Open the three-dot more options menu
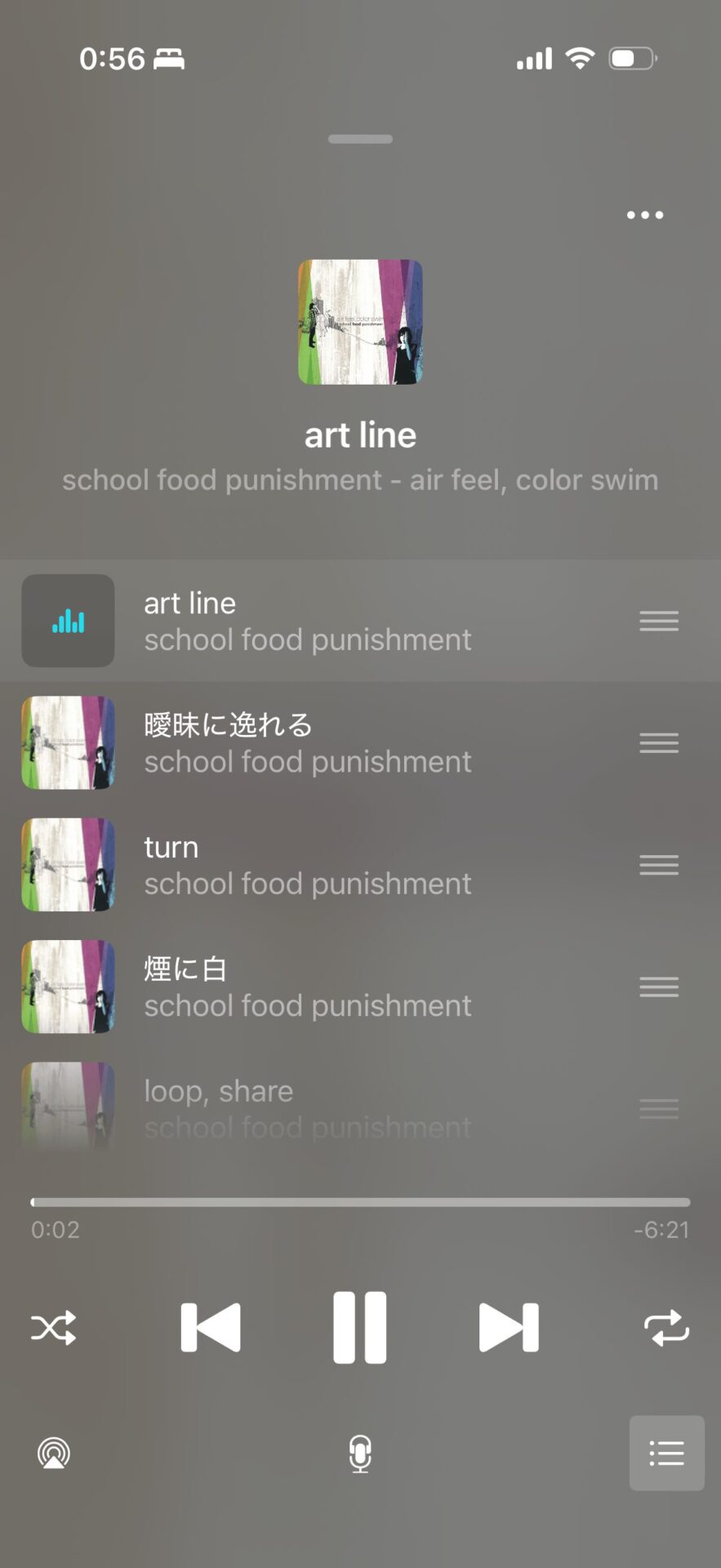The height and width of the screenshot is (1568, 721). [644, 216]
